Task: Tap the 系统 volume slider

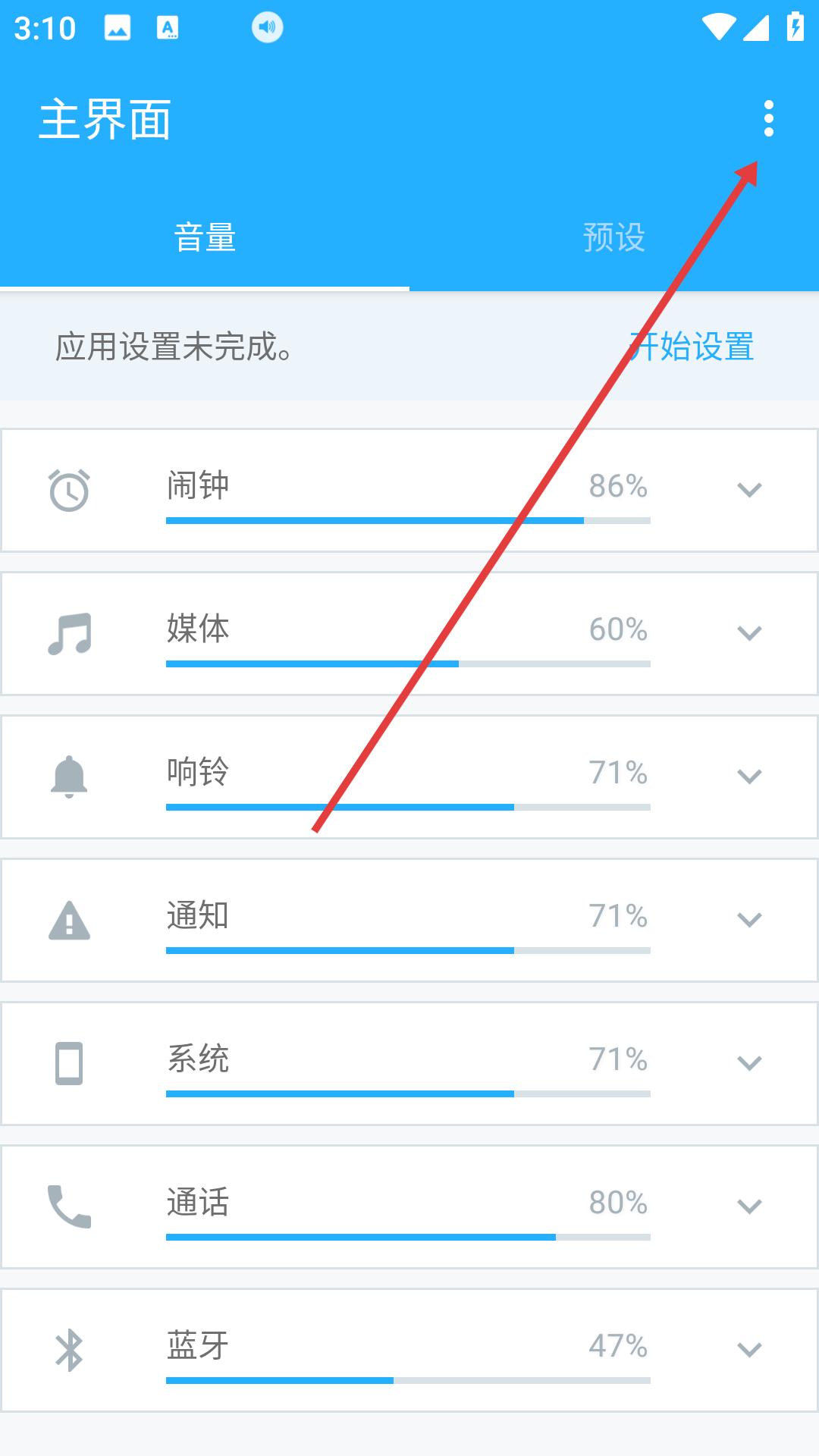Action: [408, 1094]
